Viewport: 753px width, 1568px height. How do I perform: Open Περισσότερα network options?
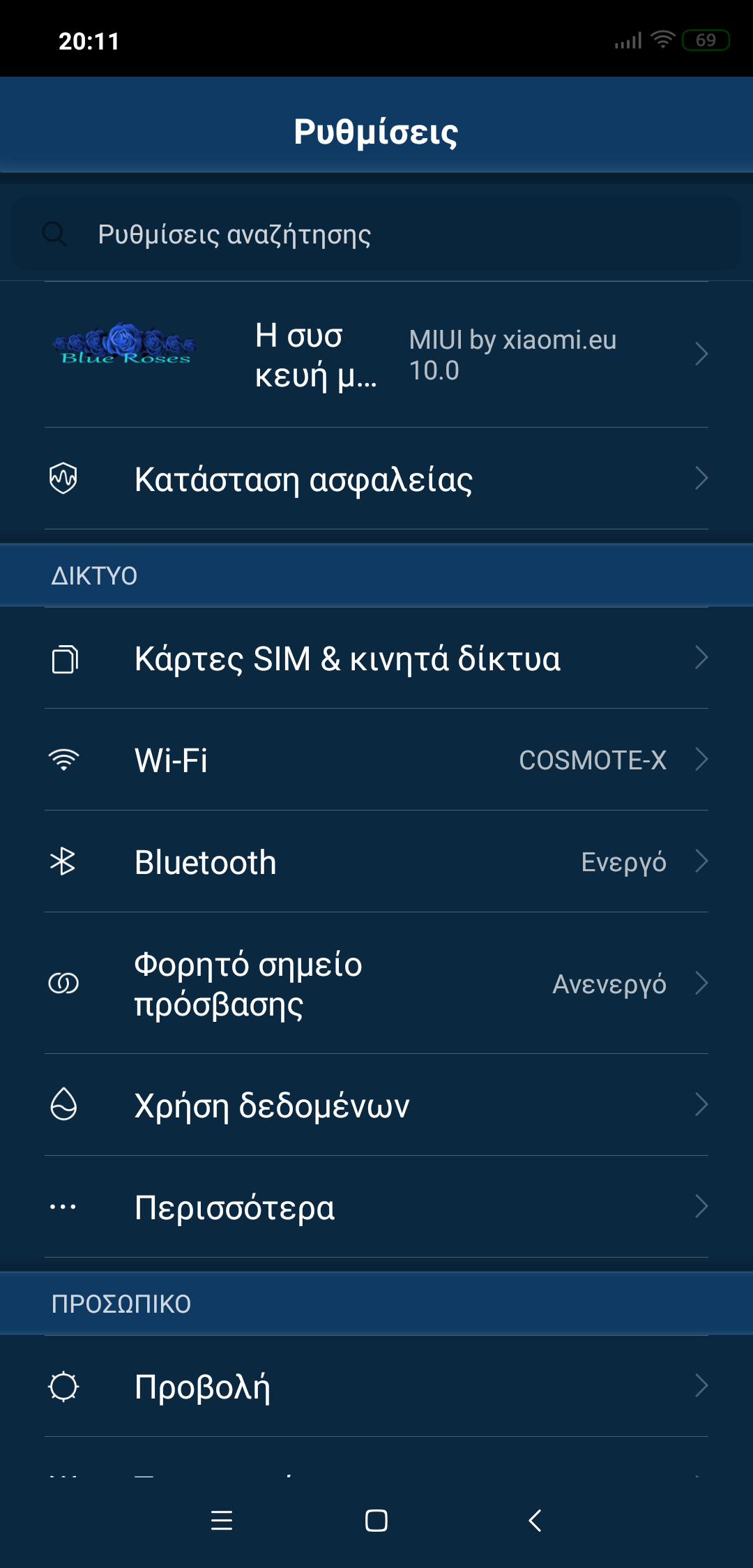point(376,1207)
